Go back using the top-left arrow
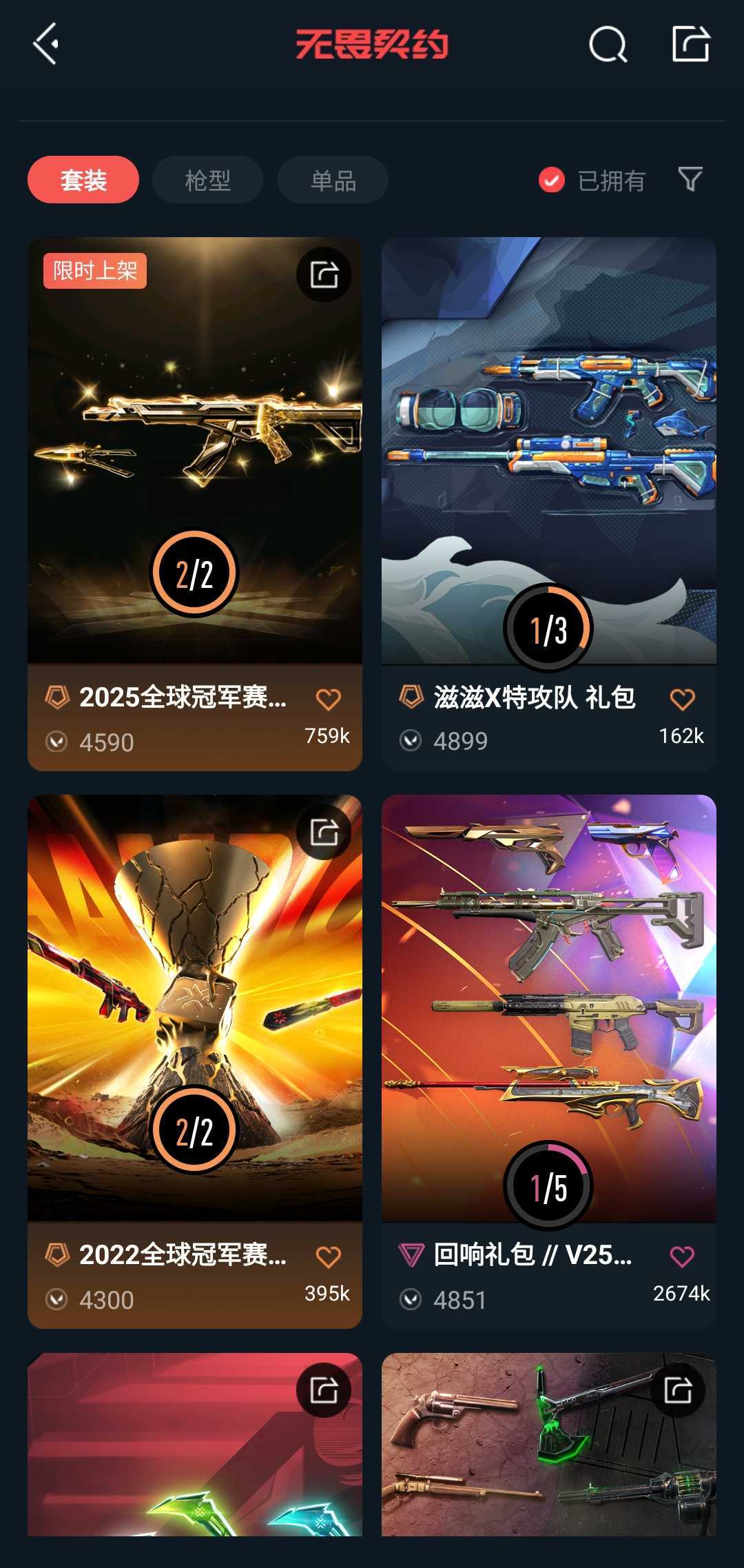744x1568 pixels. tap(45, 44)
